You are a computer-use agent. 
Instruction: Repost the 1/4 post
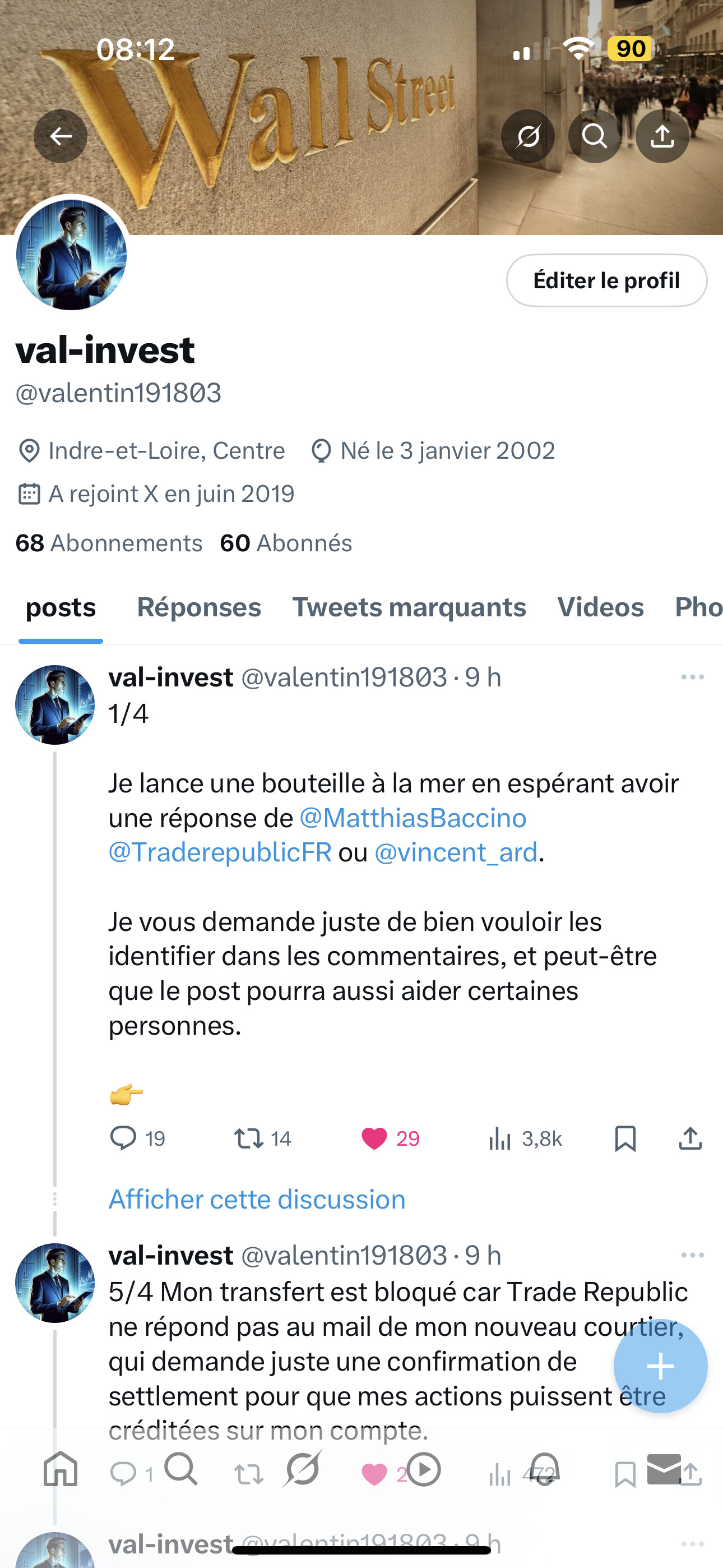[x=263, y=1138]
